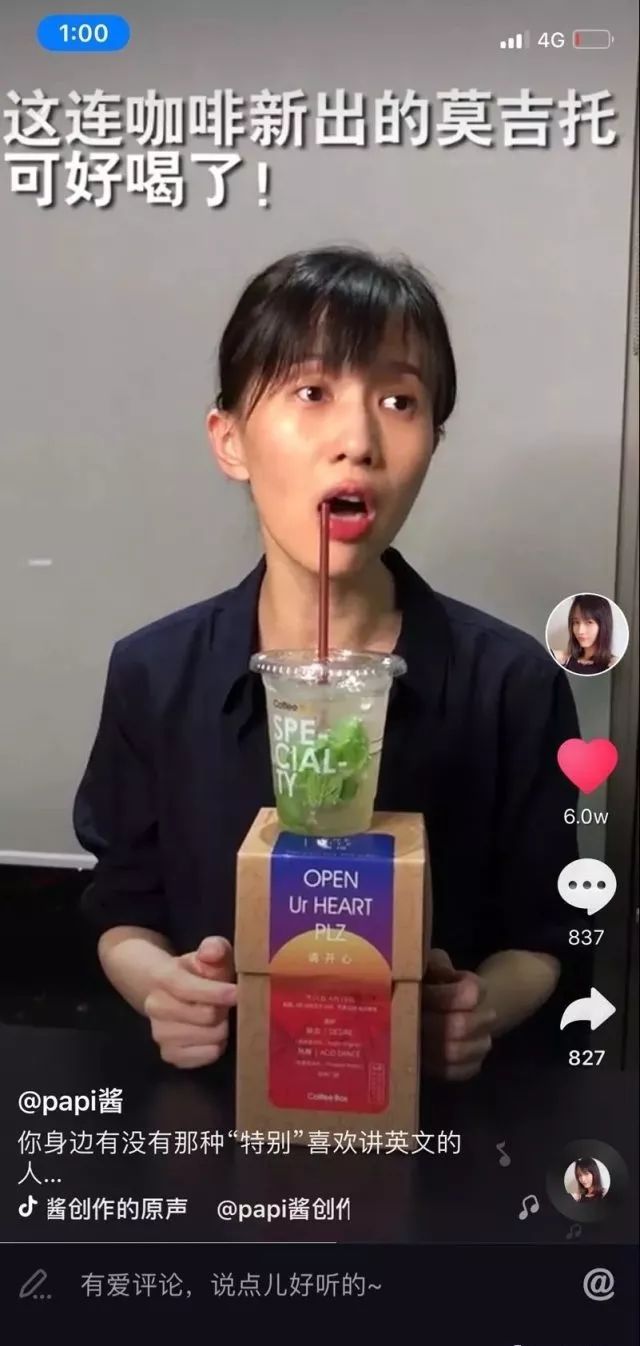This screenshot has width=640, height=1346.
Task: Tap the comment field 有爱评论，说点儿好听的~
Action: coord(231,1285)
